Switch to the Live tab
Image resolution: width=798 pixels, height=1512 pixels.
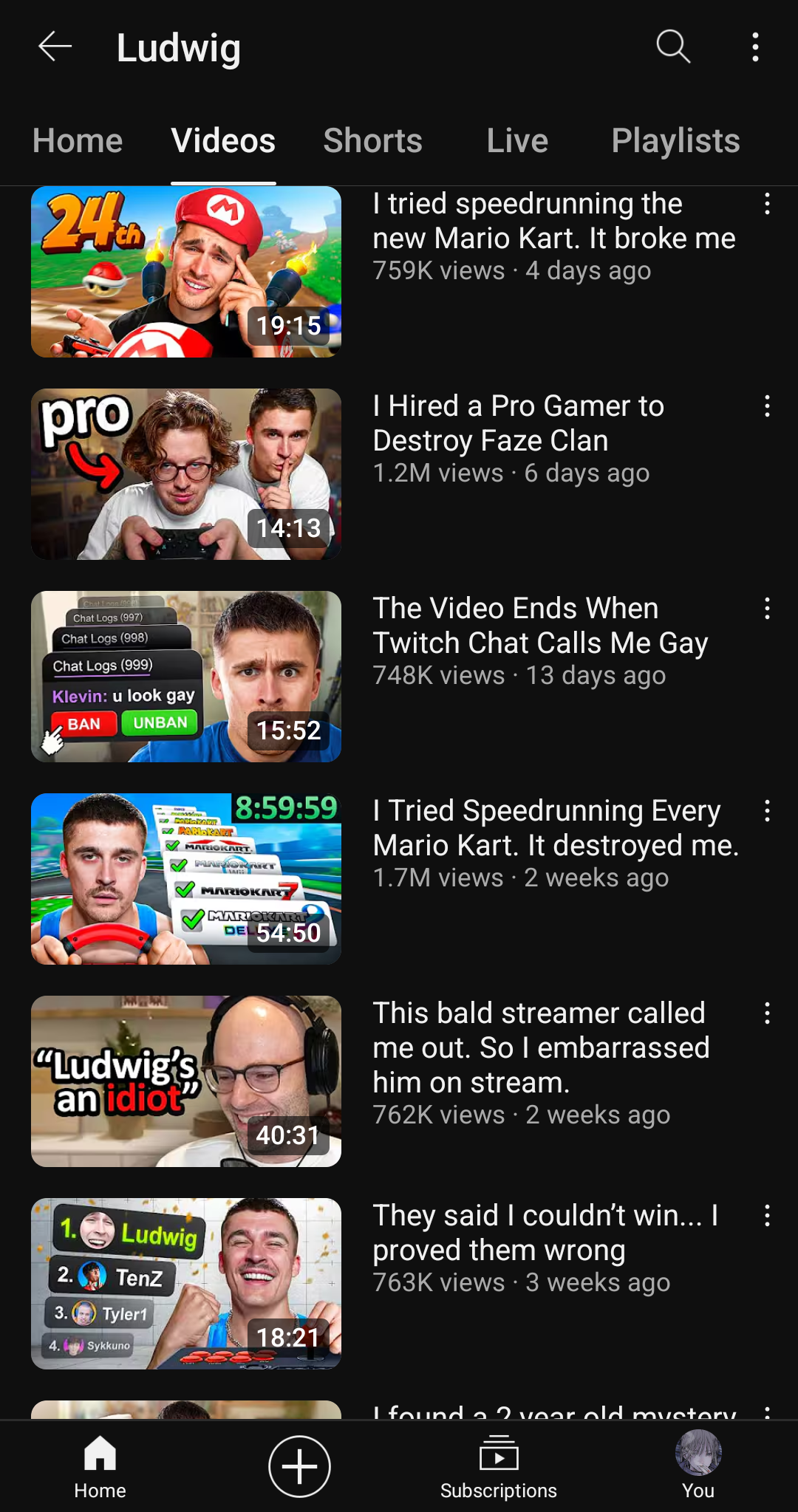517,140
